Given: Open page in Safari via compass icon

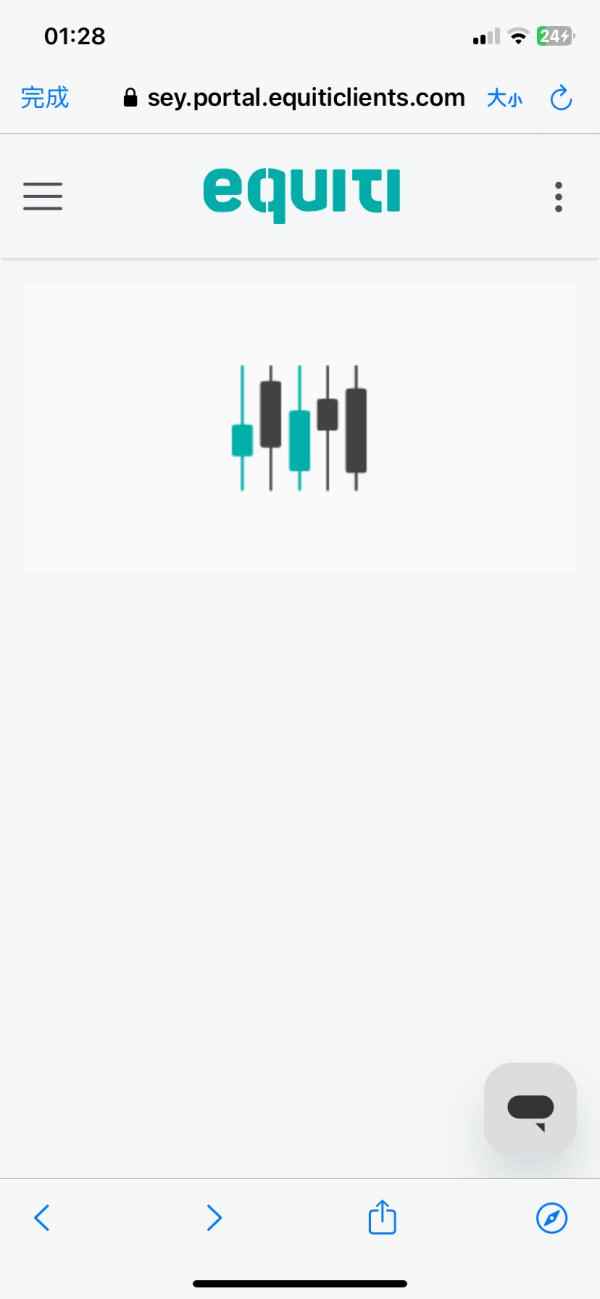Looking at the screenshot, I should 552,1217.
